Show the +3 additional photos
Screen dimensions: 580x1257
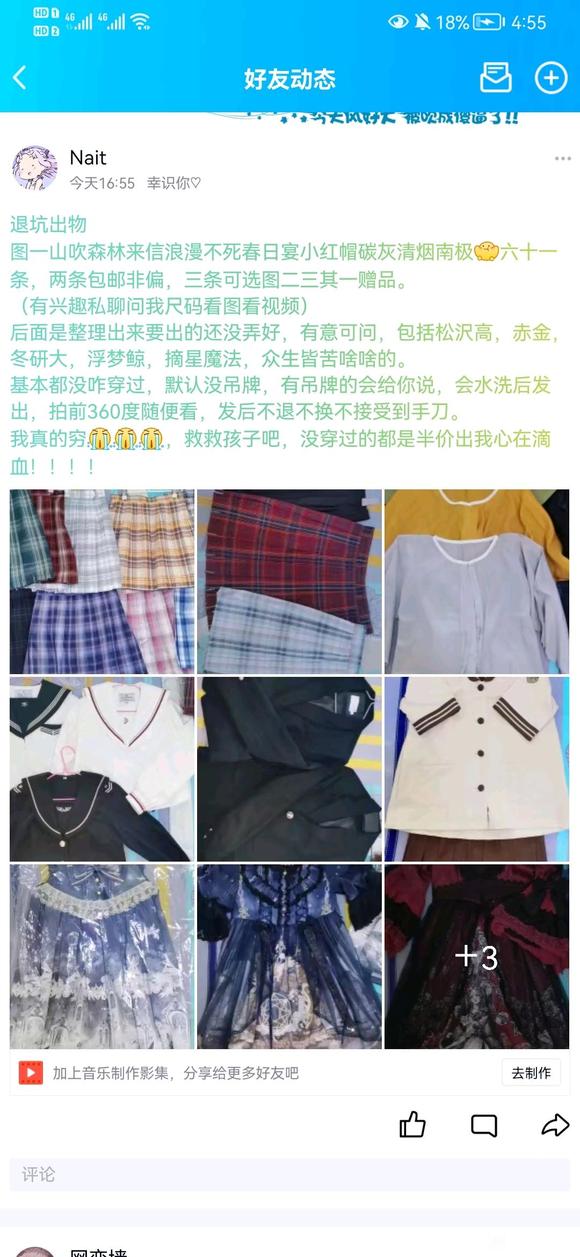coord(477,957)
